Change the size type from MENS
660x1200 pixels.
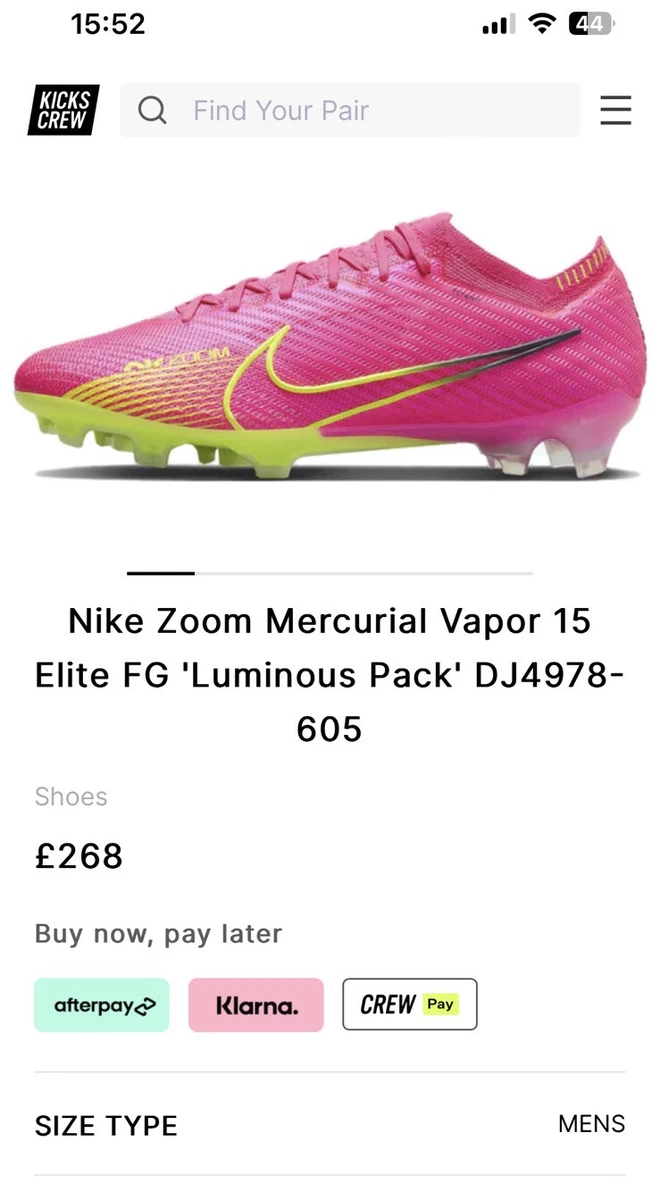click(x=330, y=1125)
